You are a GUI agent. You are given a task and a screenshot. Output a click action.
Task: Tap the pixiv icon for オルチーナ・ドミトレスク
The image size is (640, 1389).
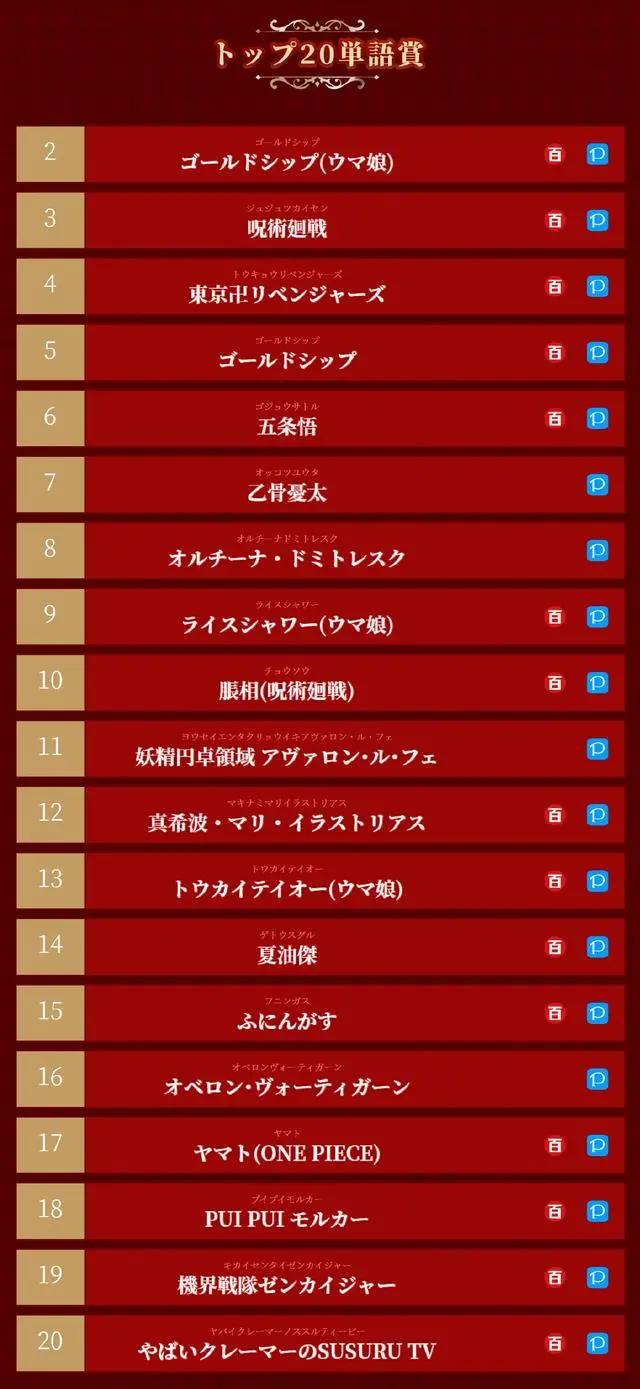(x=597, y=550)
